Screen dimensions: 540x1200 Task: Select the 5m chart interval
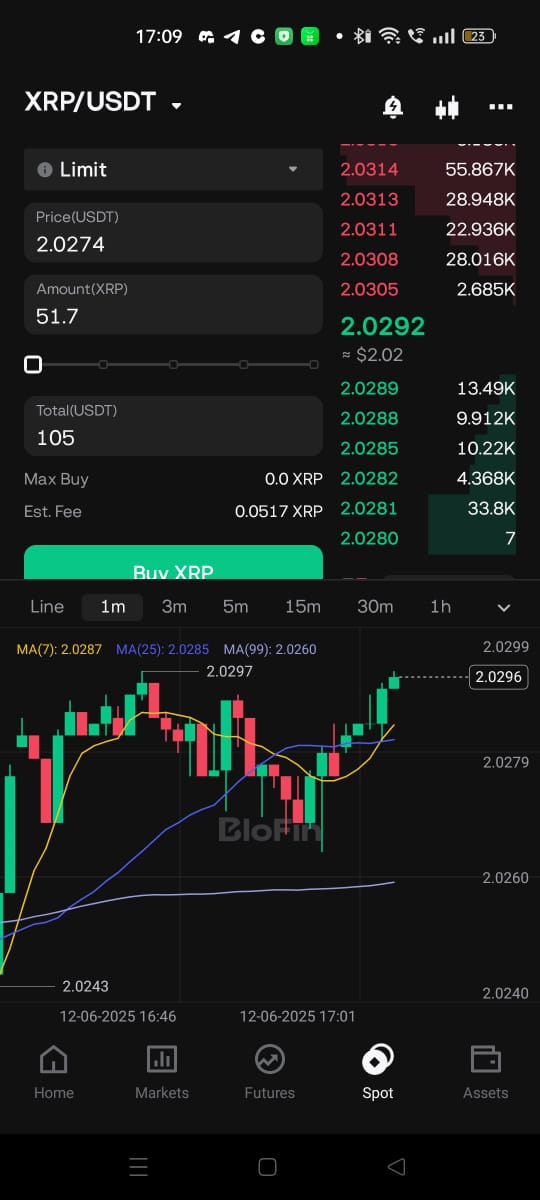coord(236,606)
